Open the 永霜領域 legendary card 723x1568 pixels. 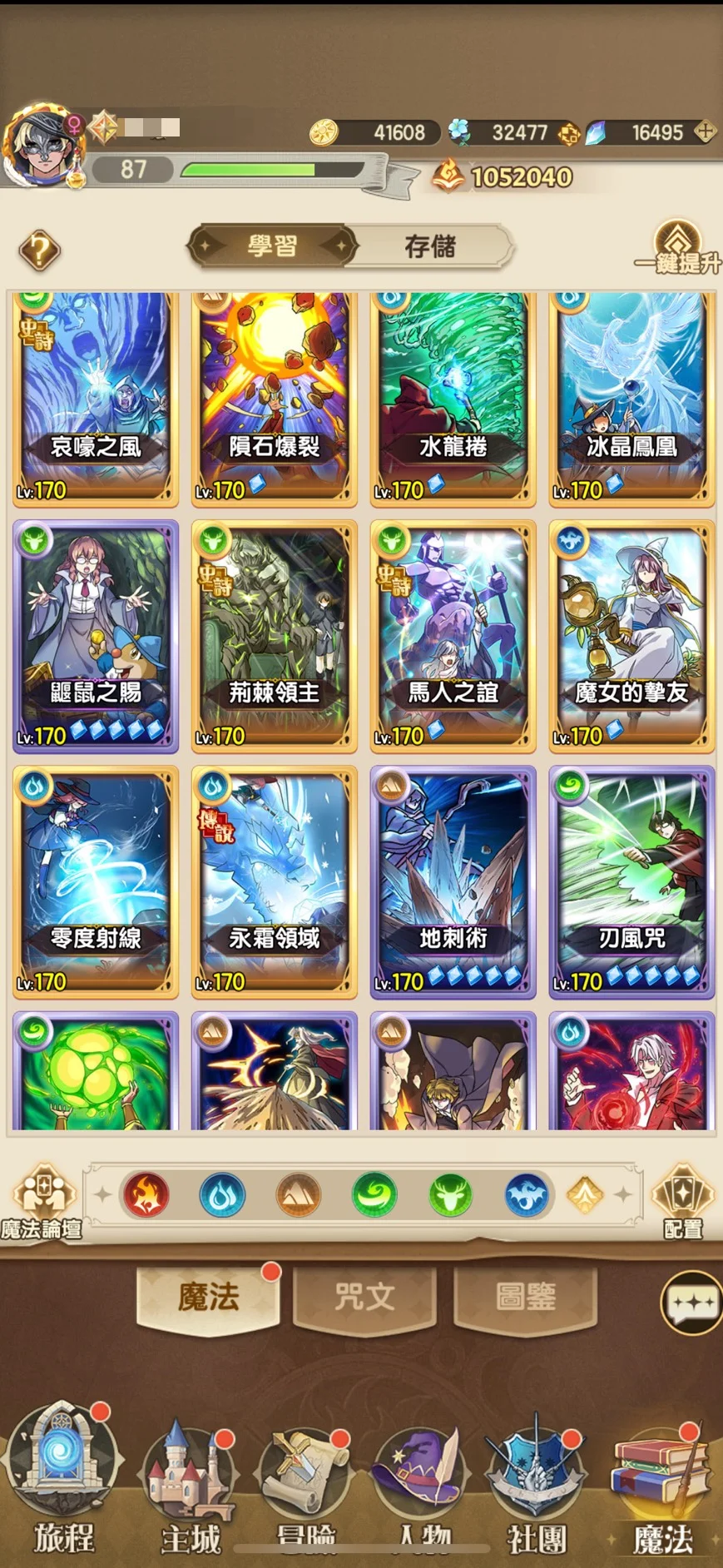tap(274, 882)
